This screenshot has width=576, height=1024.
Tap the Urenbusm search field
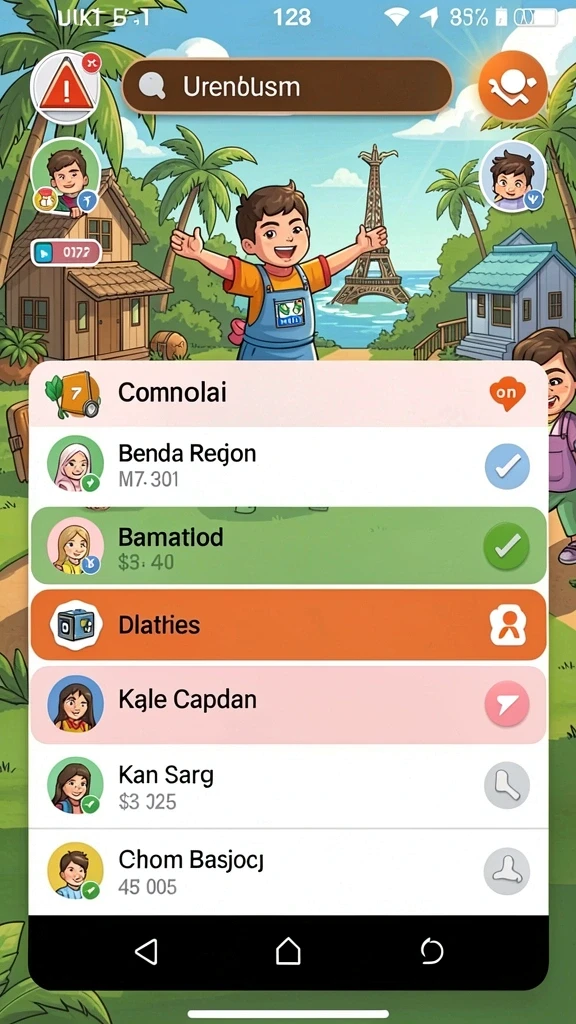pyautogui.click(x=287, y=87)
